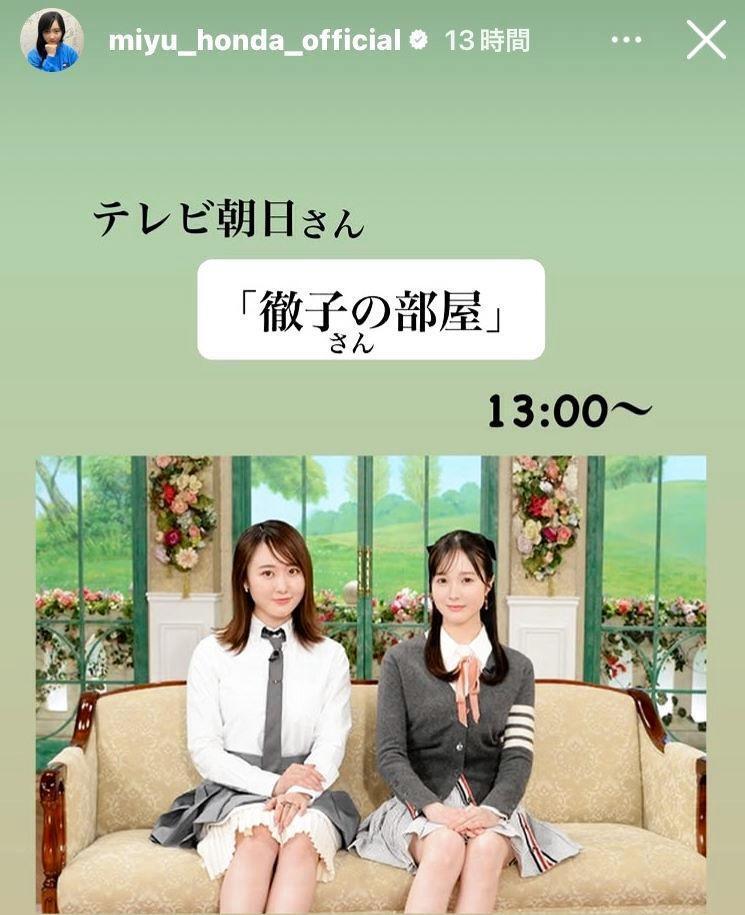This screenshot has height=915, width=745.
Task: Click the story header bar
Action: tap(372, 38)
